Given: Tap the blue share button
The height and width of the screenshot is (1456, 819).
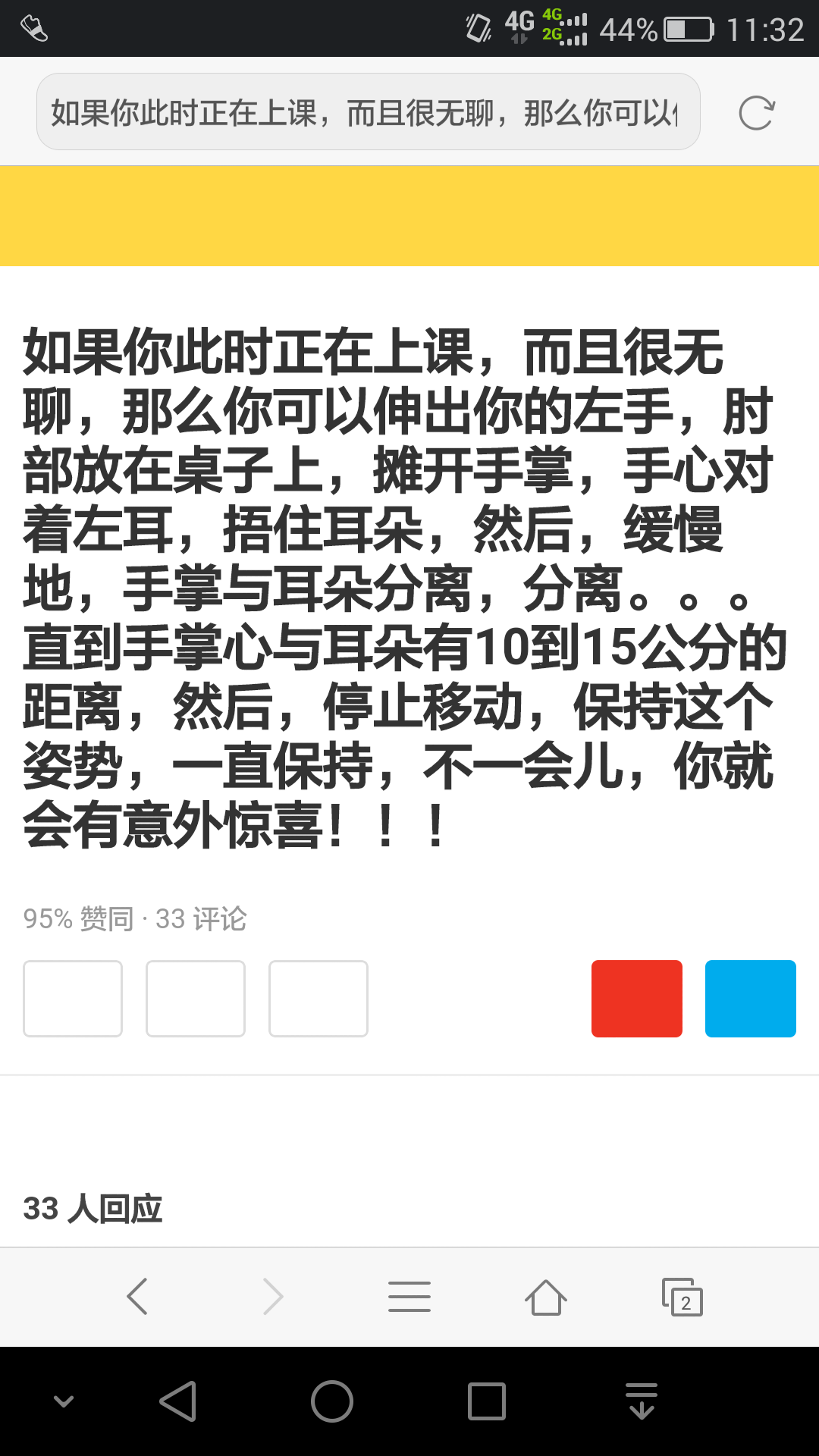Looking at the screenshot, I should [x=750, y=998].
